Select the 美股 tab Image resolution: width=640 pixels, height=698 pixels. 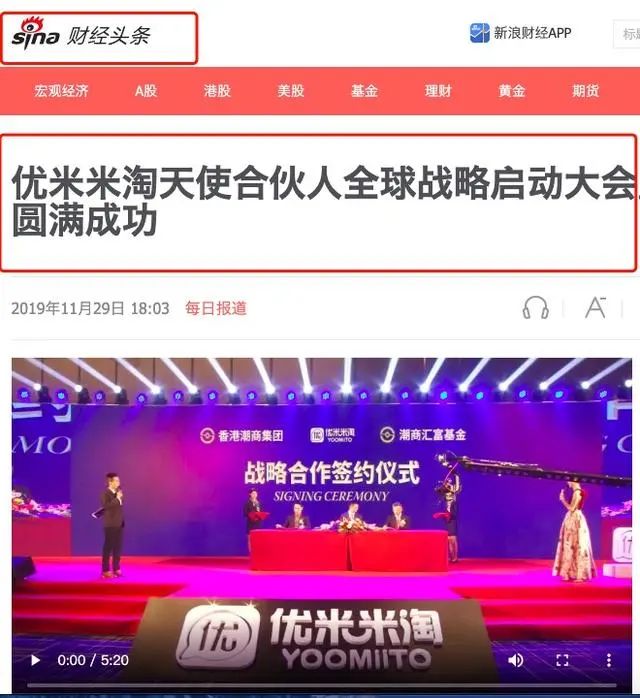coord(291,91)
